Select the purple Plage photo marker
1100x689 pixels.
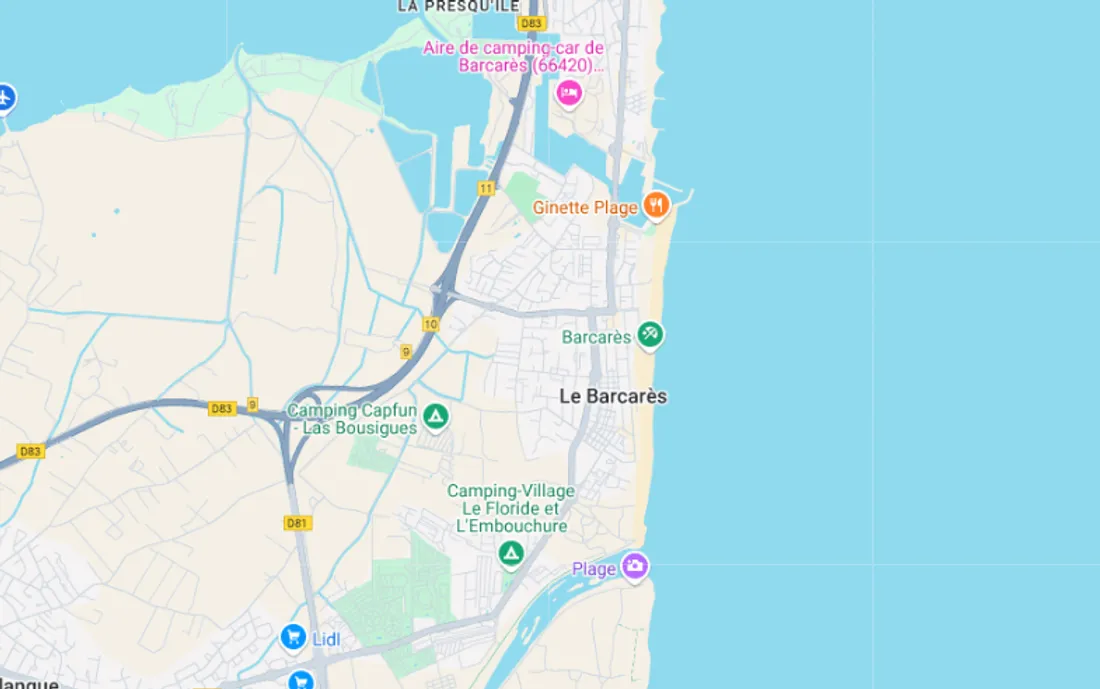635,567
